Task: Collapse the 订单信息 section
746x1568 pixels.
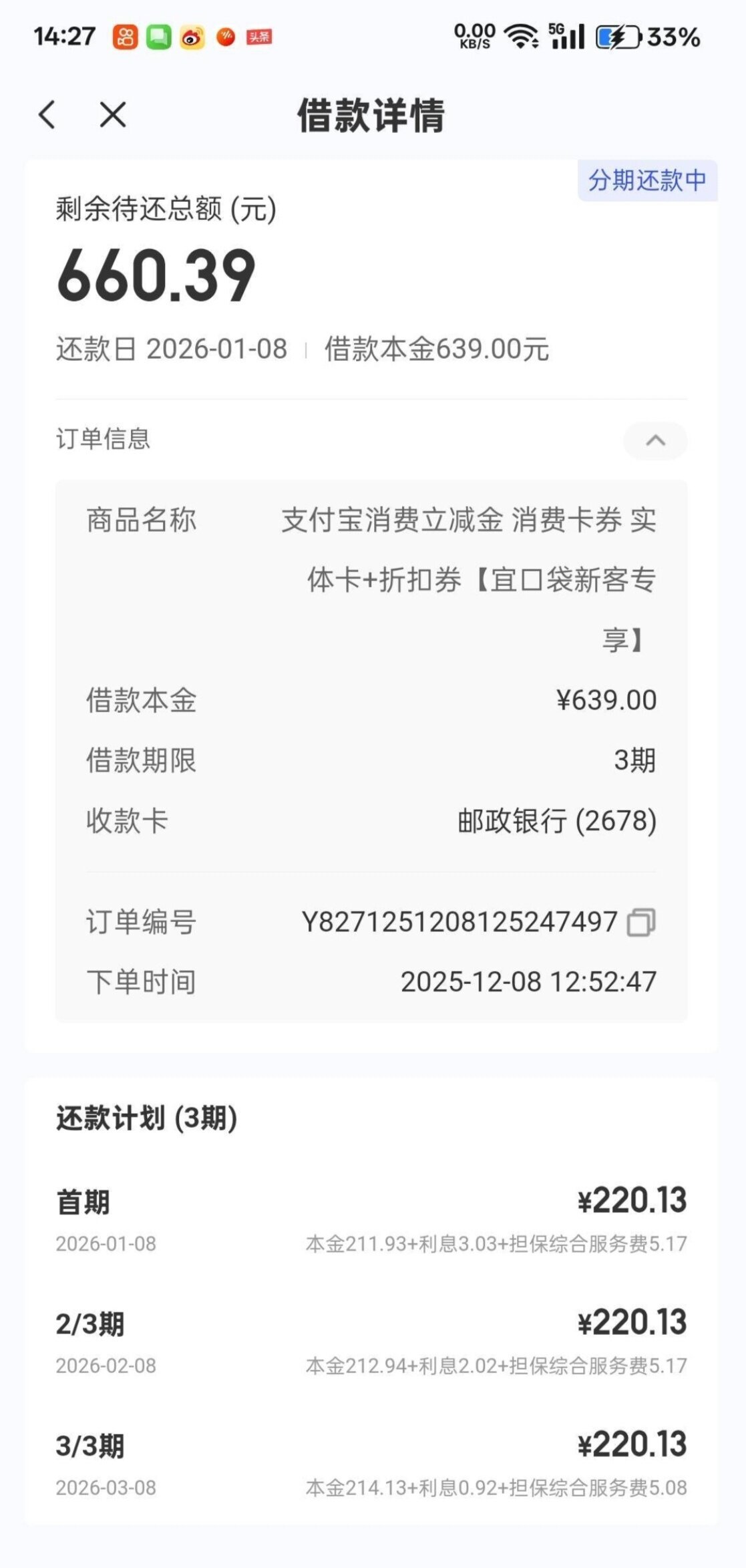Action: (x=655, y=440)
